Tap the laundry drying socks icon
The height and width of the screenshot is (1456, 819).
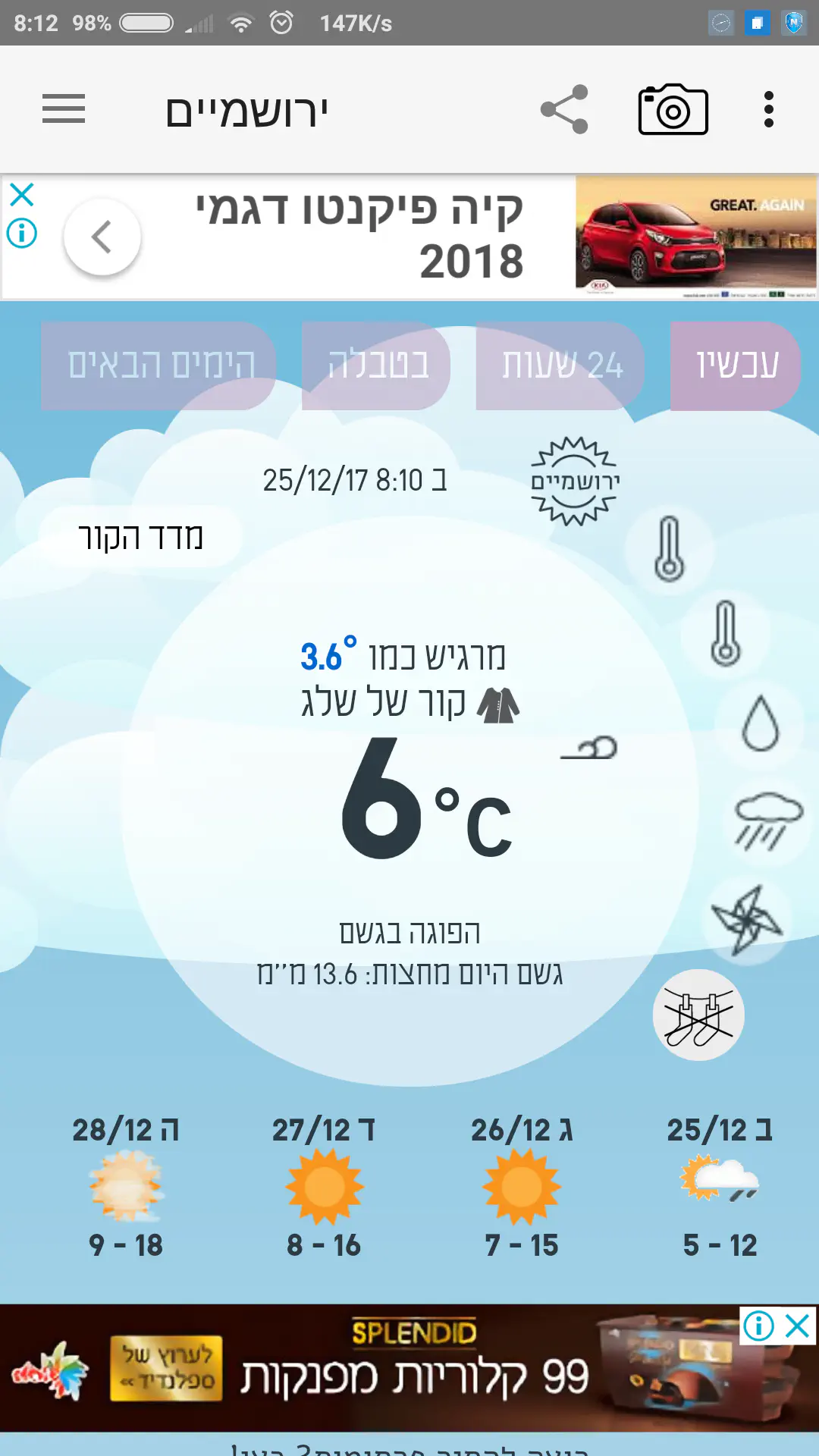(x=698, y=1015)
